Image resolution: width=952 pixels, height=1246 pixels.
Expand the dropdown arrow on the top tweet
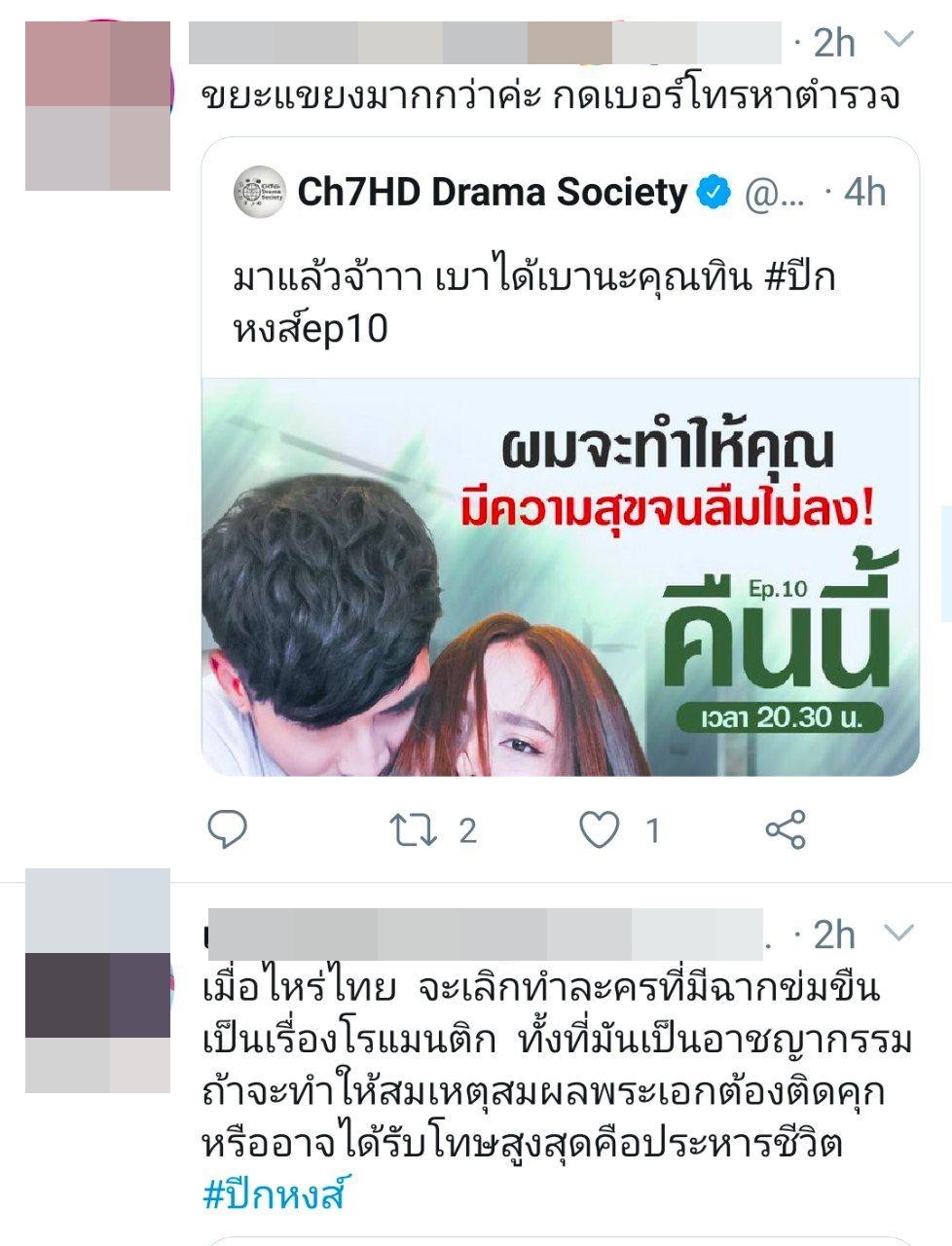pyautogui.click(x=899, y=41)
